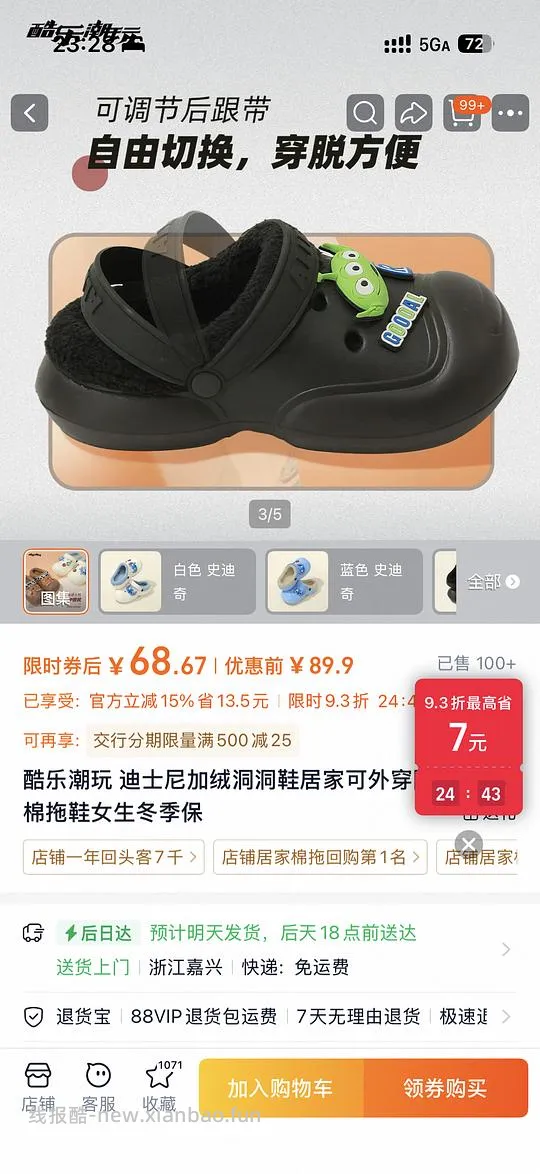This screenshot has width=540, height=1174.
Task: Share this product
Action: click(413, 114)
